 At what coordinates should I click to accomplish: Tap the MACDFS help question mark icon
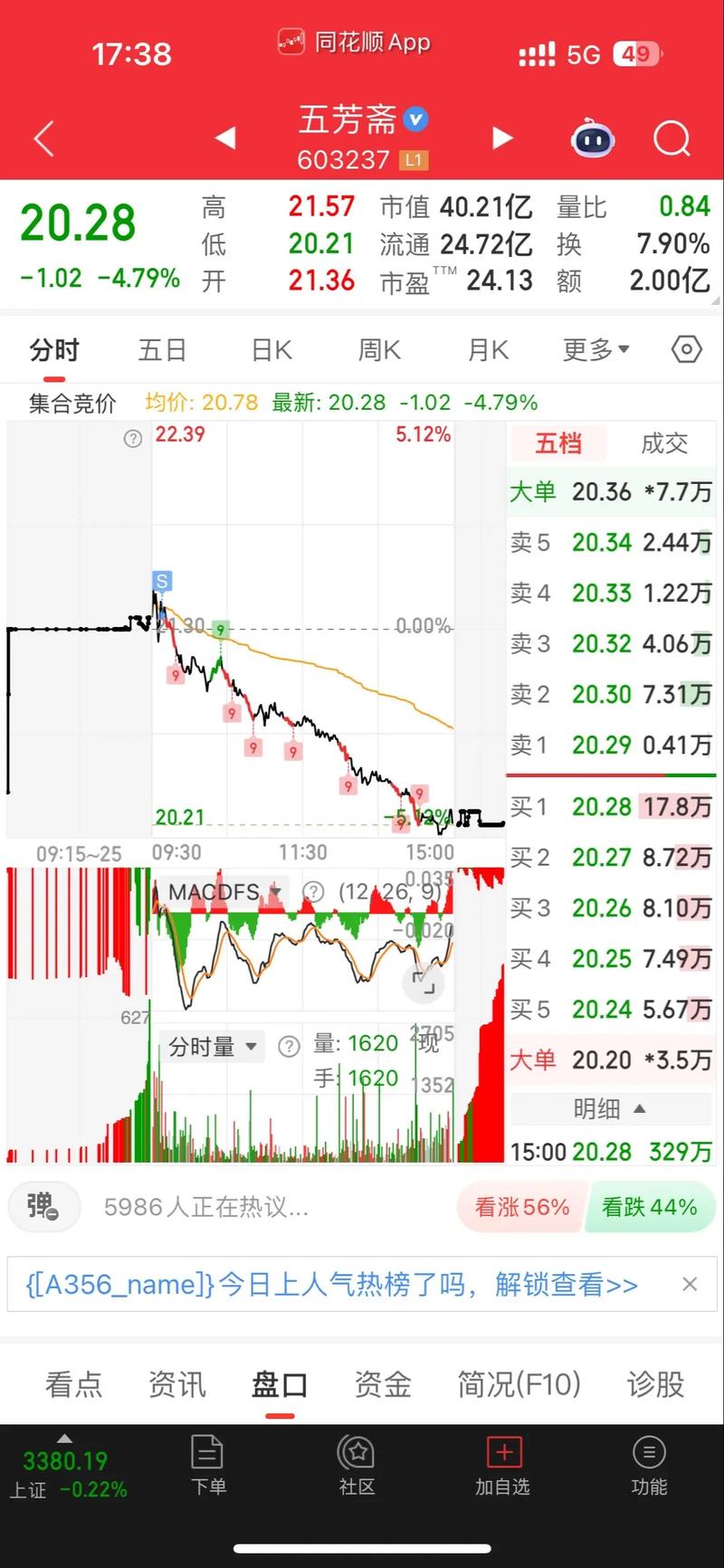(313, 891)
